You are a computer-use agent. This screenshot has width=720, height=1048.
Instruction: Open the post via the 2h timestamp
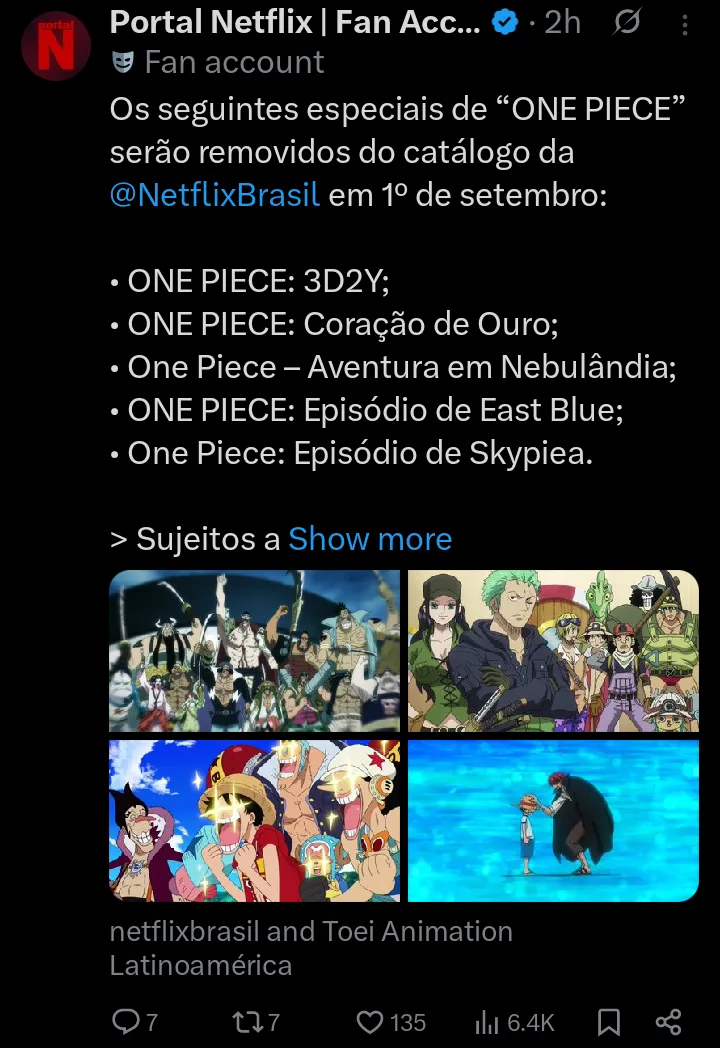coord(561,21)
